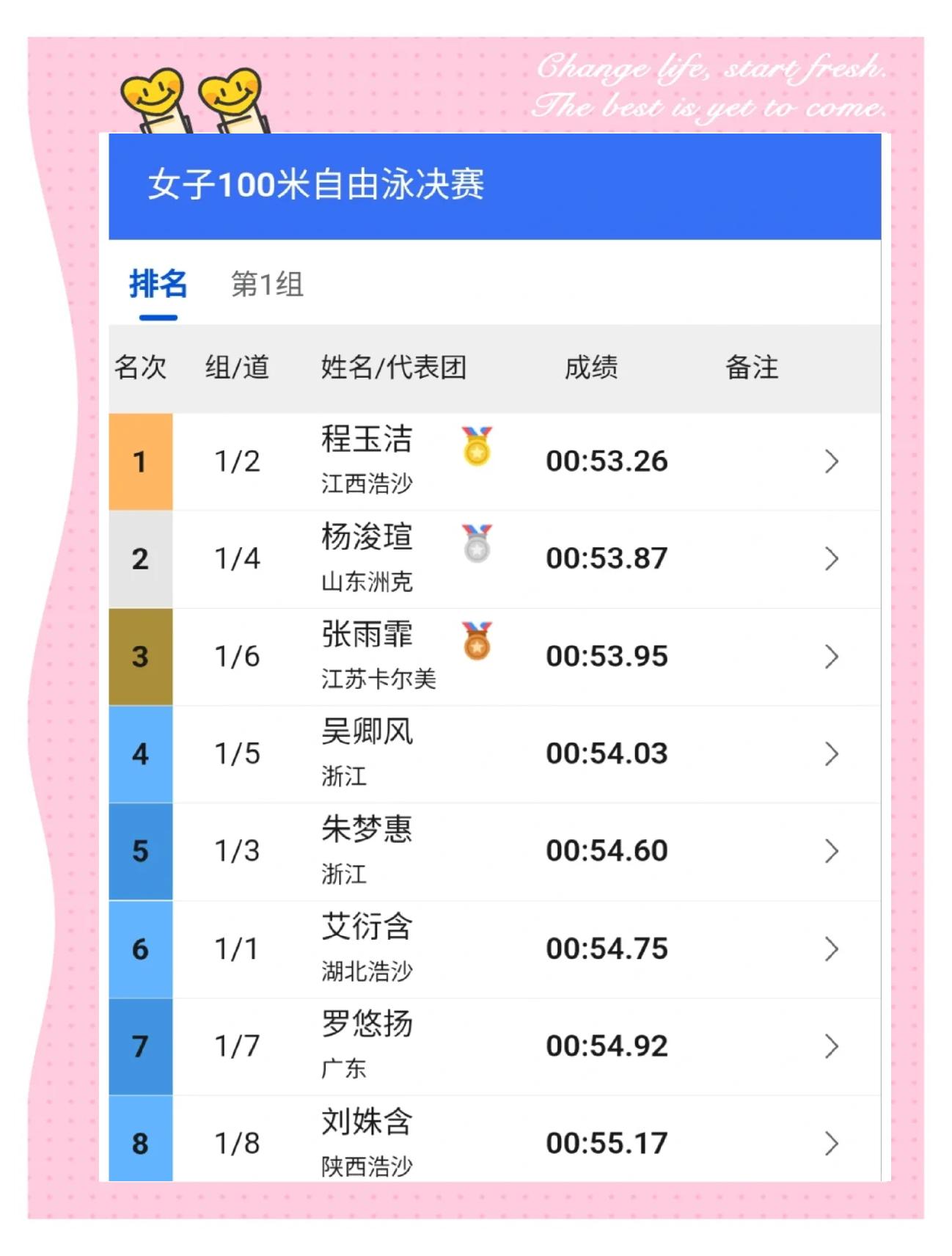Open the entry for 艾衍含
The height and width of the screenshot is (1256, 952).
(x=832, y=948)
